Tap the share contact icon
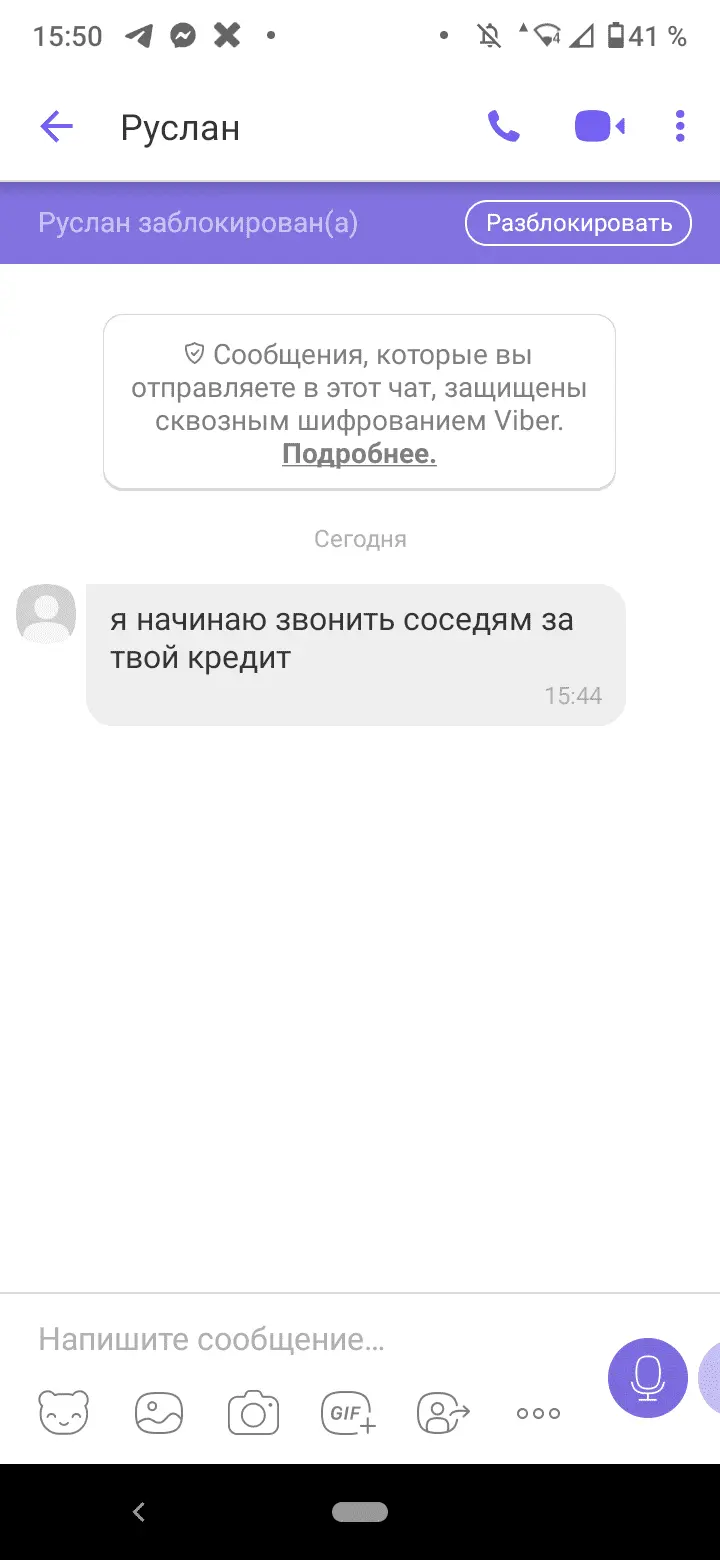Image resolution: width=720 pixels, height=1560 pixels. (443, 1413)
